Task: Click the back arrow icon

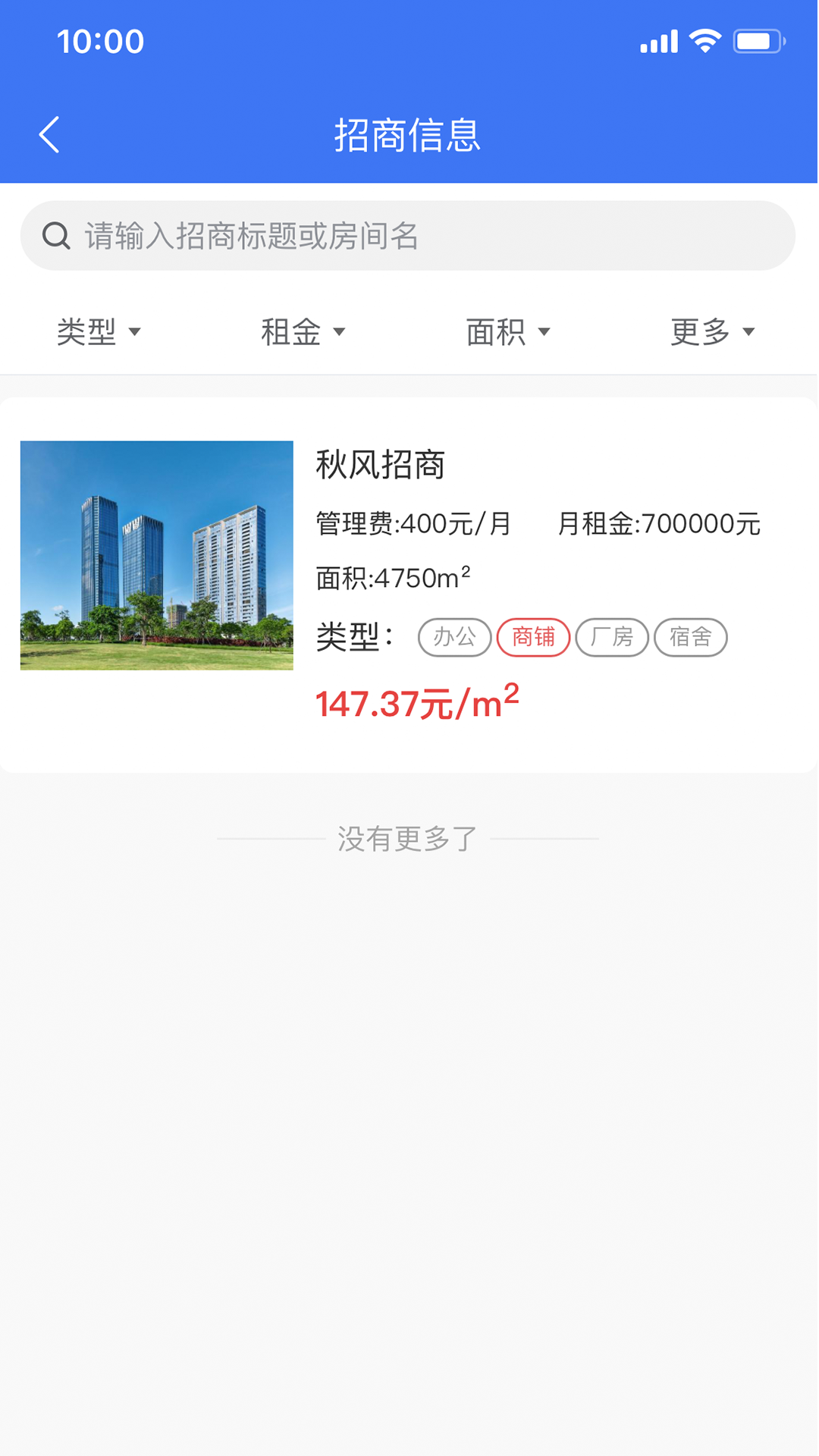Action: coord(49,135)
